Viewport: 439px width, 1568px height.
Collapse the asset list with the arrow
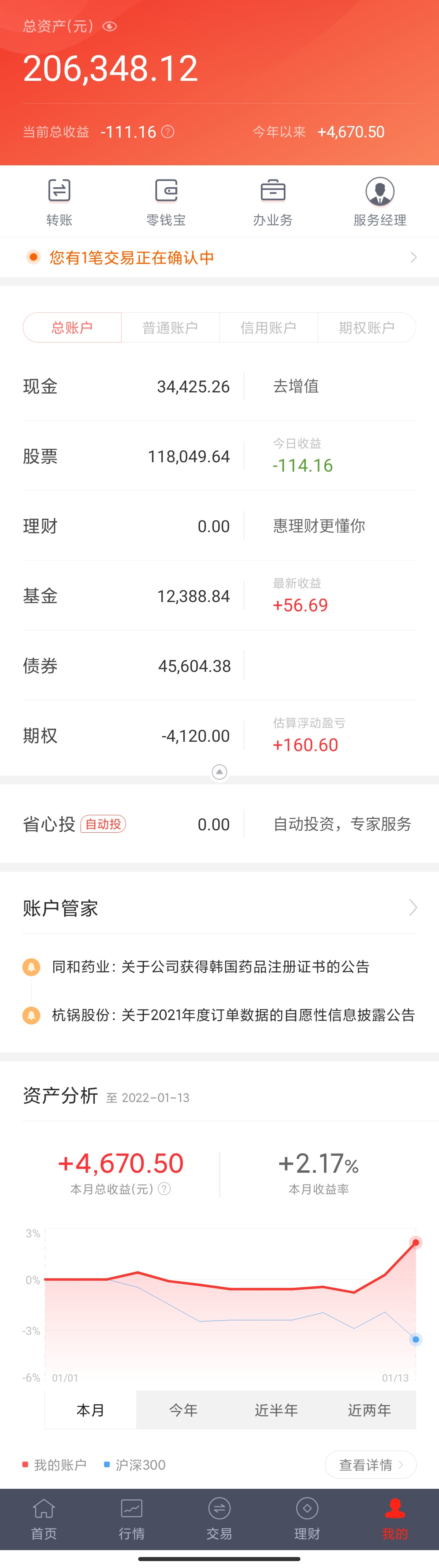tap(219, 772)
